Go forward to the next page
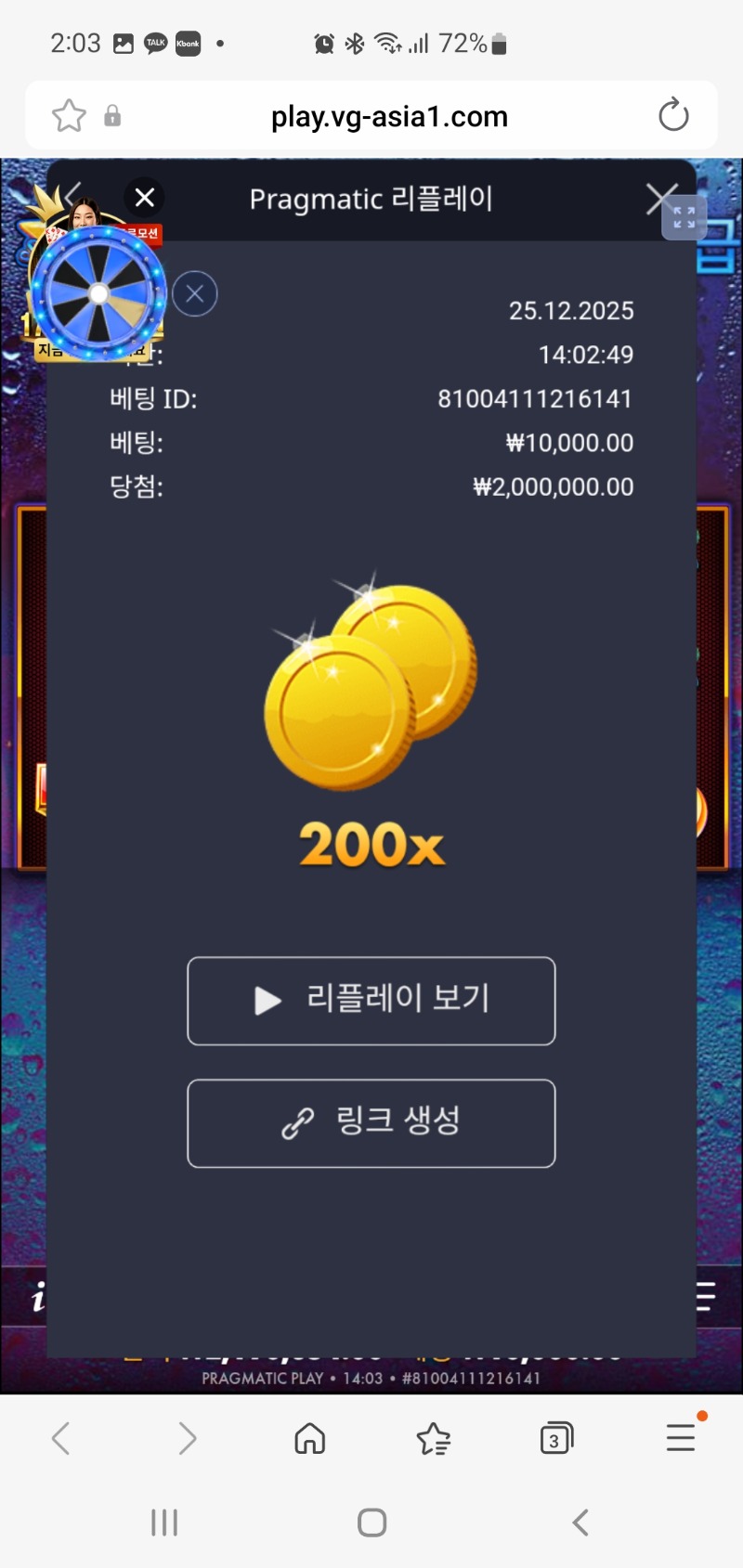This screenshot has width=743, height=1568. click(187, 1438)
